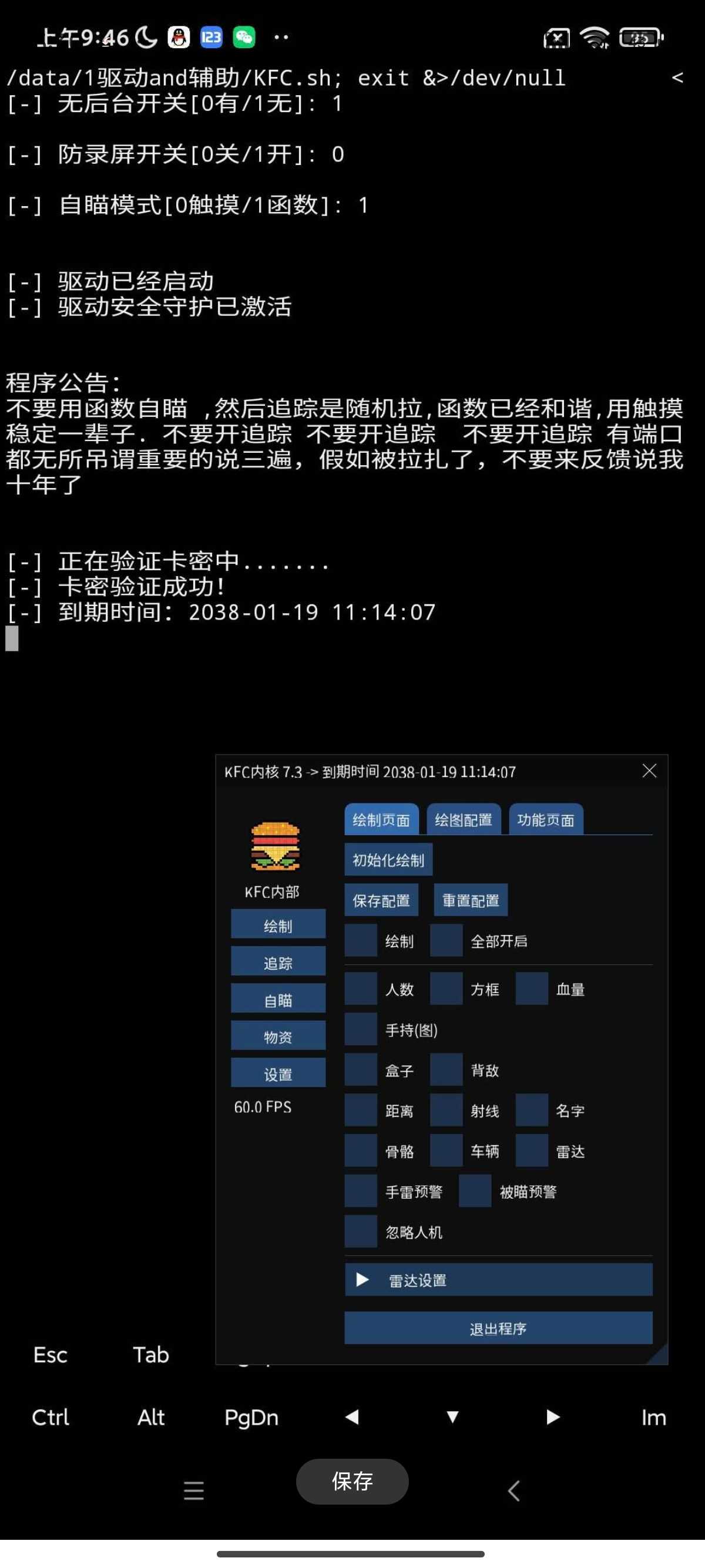Tap the 保存 button at the bottom
The image size is (705, 1568).
coord(352,1480)
